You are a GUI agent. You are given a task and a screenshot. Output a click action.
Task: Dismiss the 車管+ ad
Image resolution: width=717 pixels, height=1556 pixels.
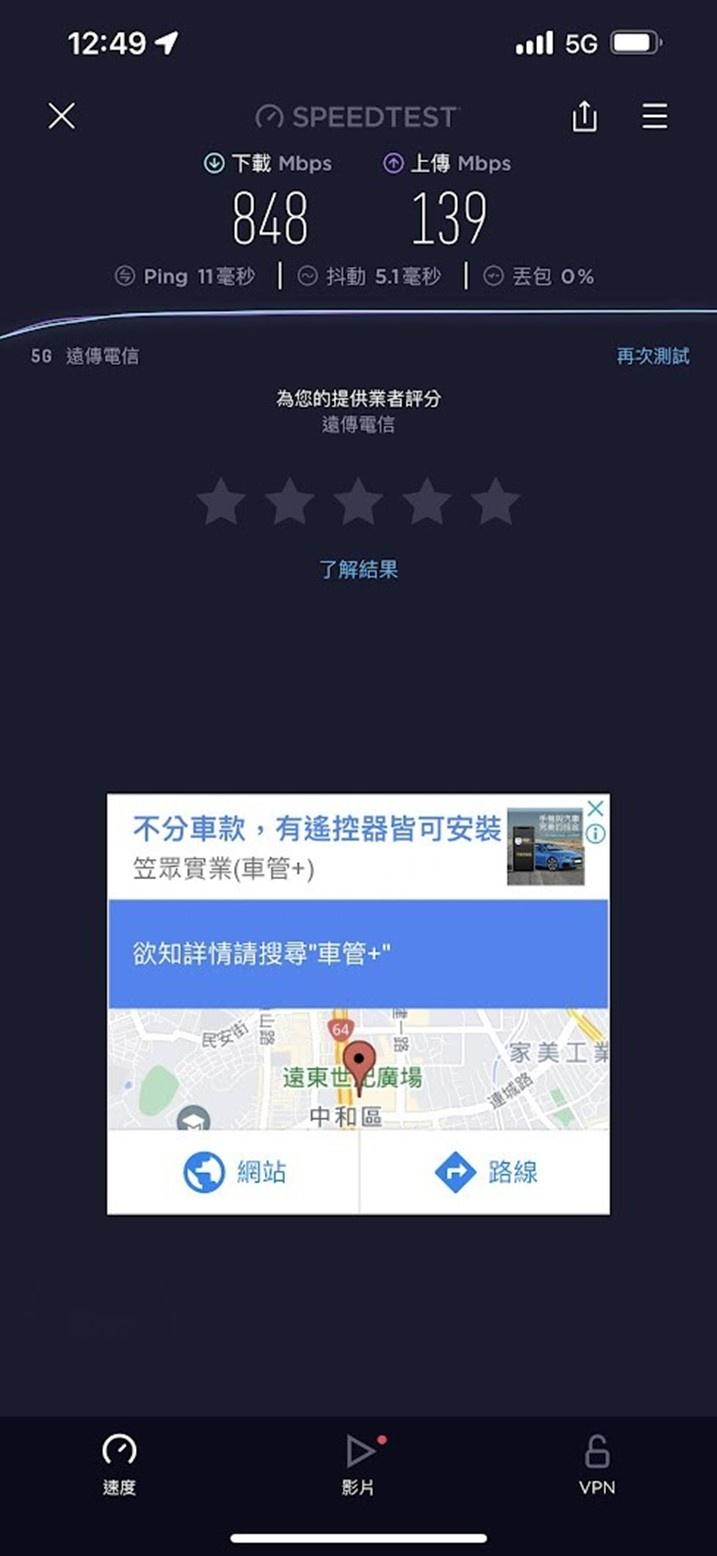tap(595, 808)
